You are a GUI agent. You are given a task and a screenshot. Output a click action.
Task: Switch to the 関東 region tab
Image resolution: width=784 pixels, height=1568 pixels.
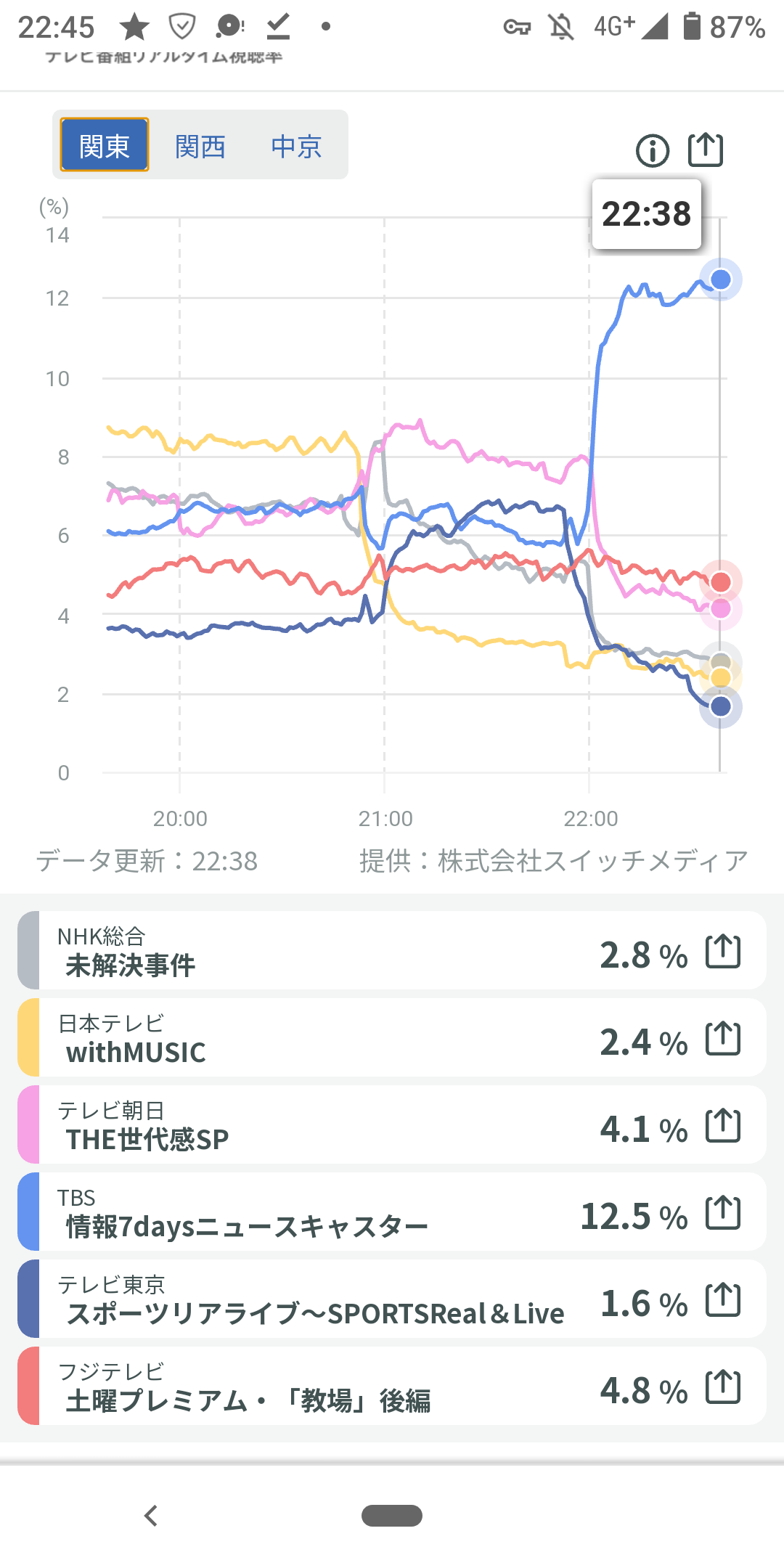click(105, 145)
